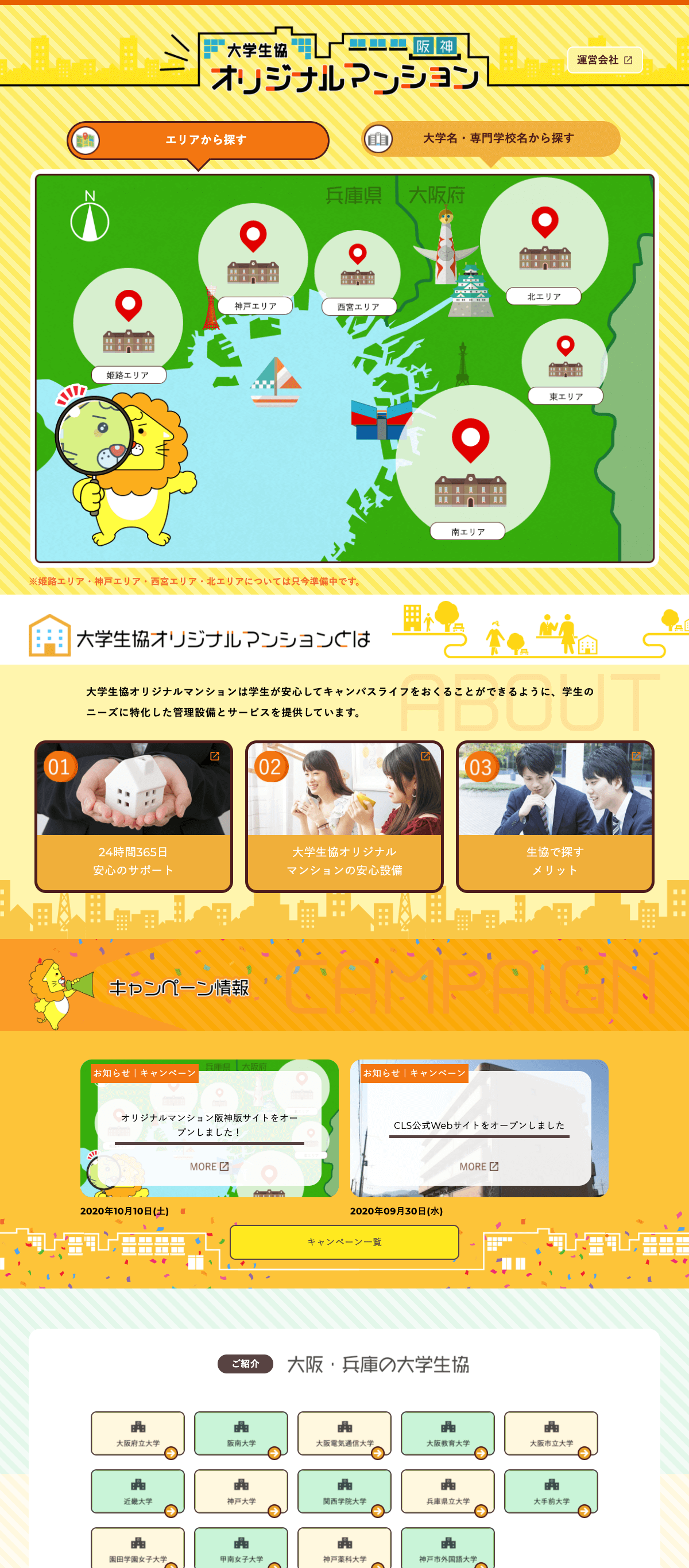Viewport: 689px width, 1568px height.
Task: Switch to エリアから探す tab
Action: pos(198,140)
